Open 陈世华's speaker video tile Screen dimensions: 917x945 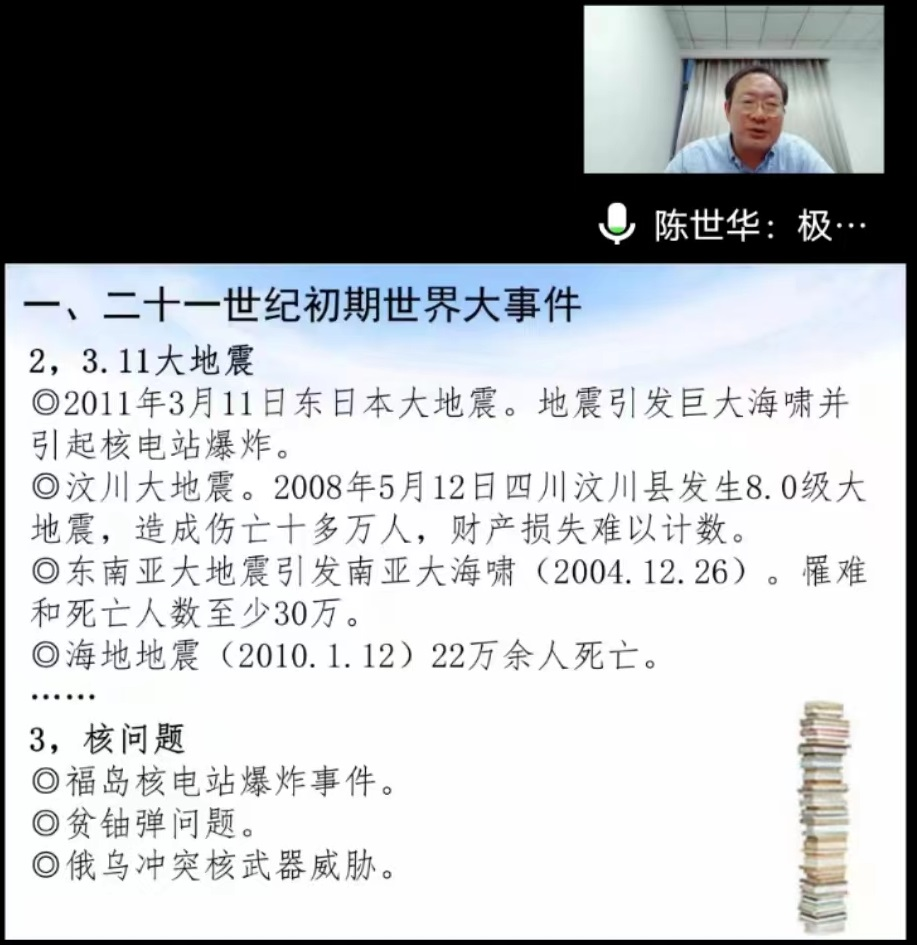(x=734, y=90)
